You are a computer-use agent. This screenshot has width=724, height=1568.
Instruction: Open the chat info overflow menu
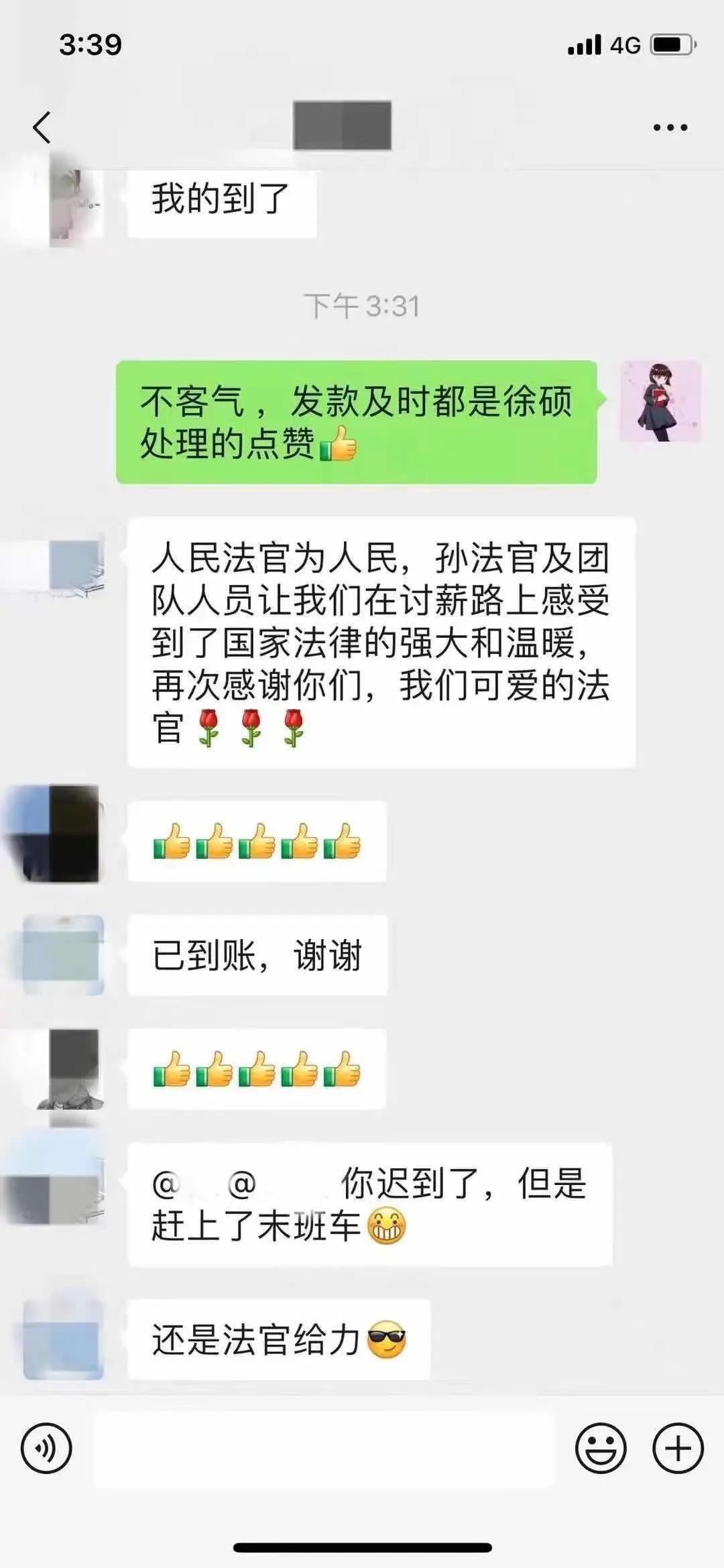[670, 127]
